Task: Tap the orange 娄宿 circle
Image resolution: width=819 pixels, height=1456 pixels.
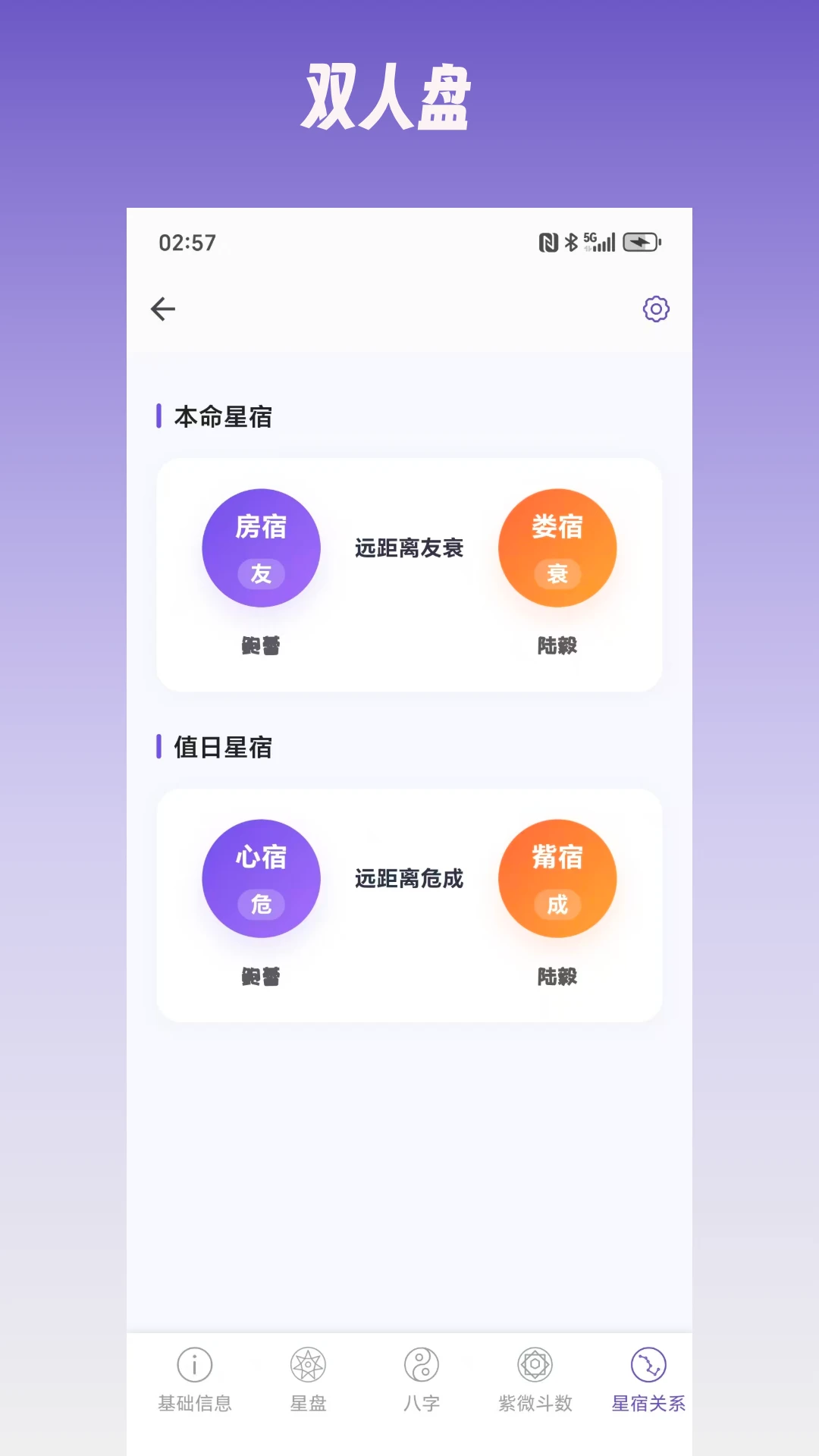Action: (557, 548)
